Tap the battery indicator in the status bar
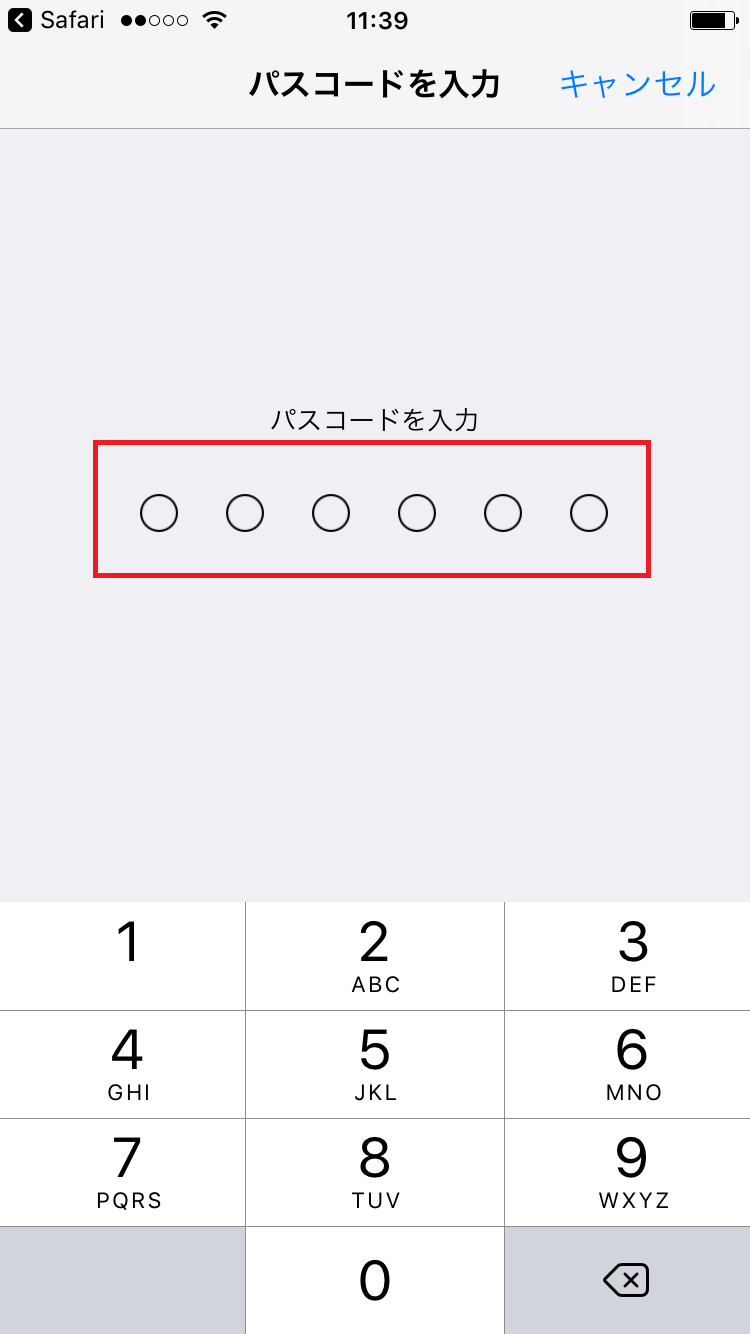 coord(712,20)
